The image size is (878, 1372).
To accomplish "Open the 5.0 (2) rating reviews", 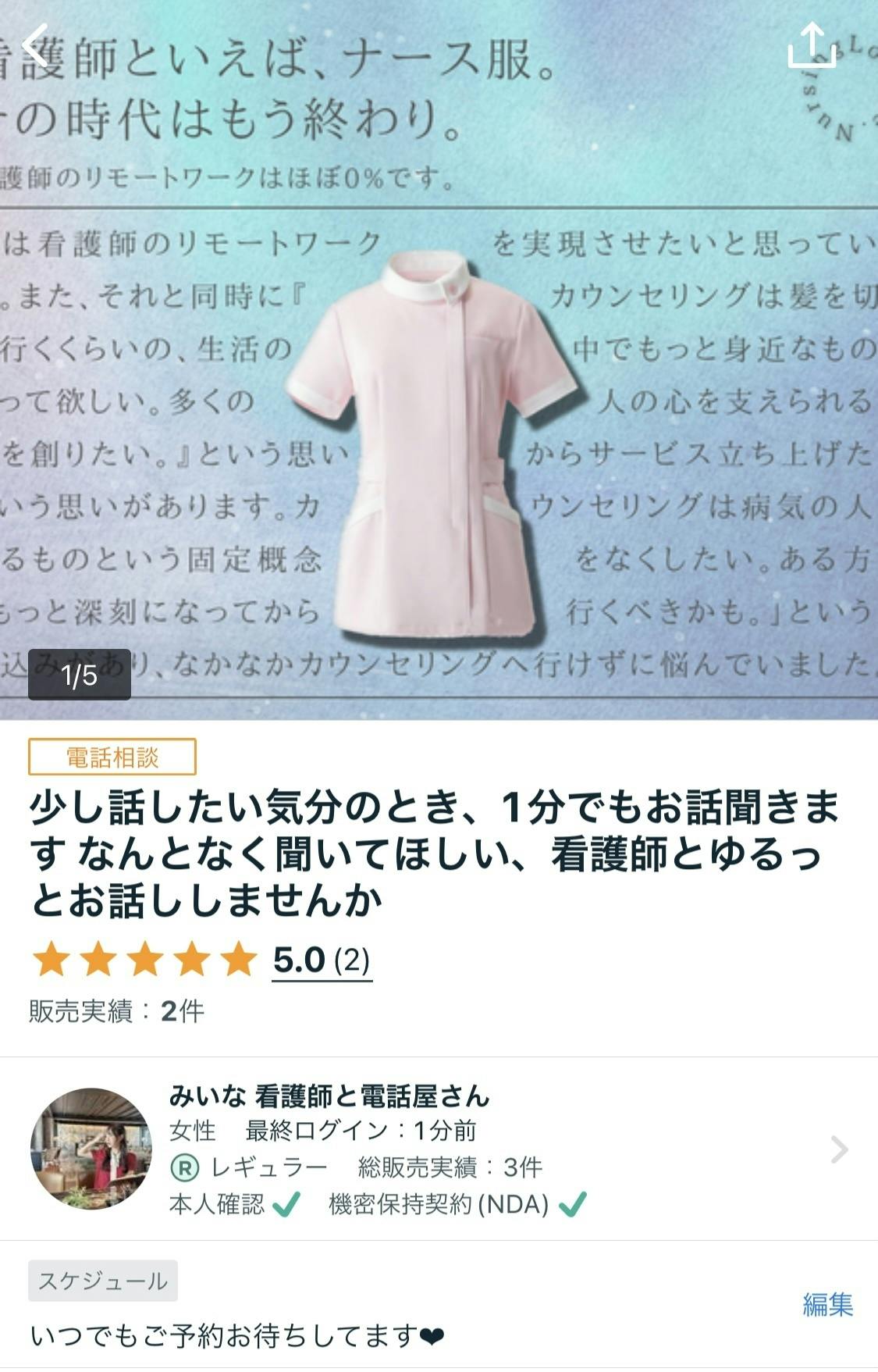I will click(x=322, y=960).
